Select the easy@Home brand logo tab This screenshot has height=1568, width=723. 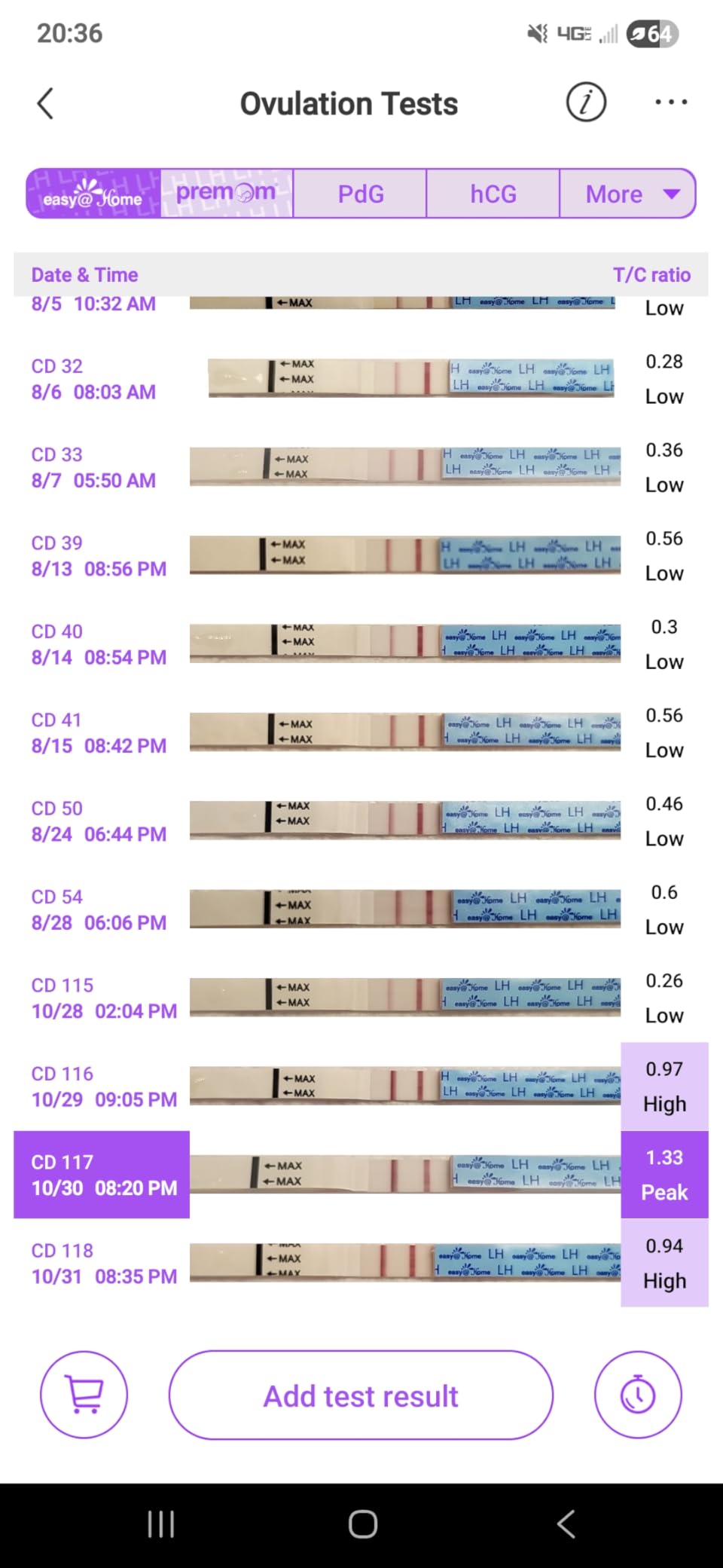[x=92, y=194]
